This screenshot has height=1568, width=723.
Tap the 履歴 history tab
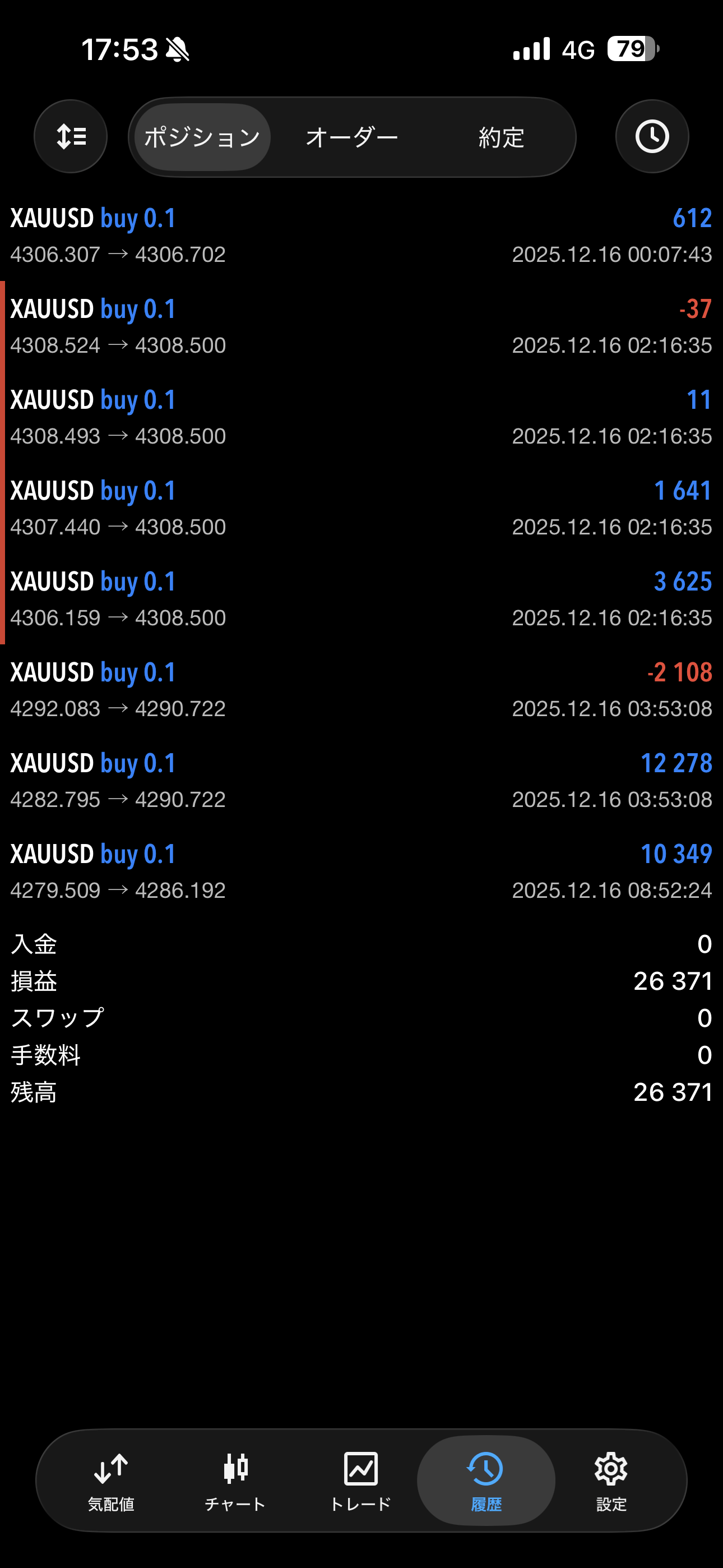click(486, 1481)
